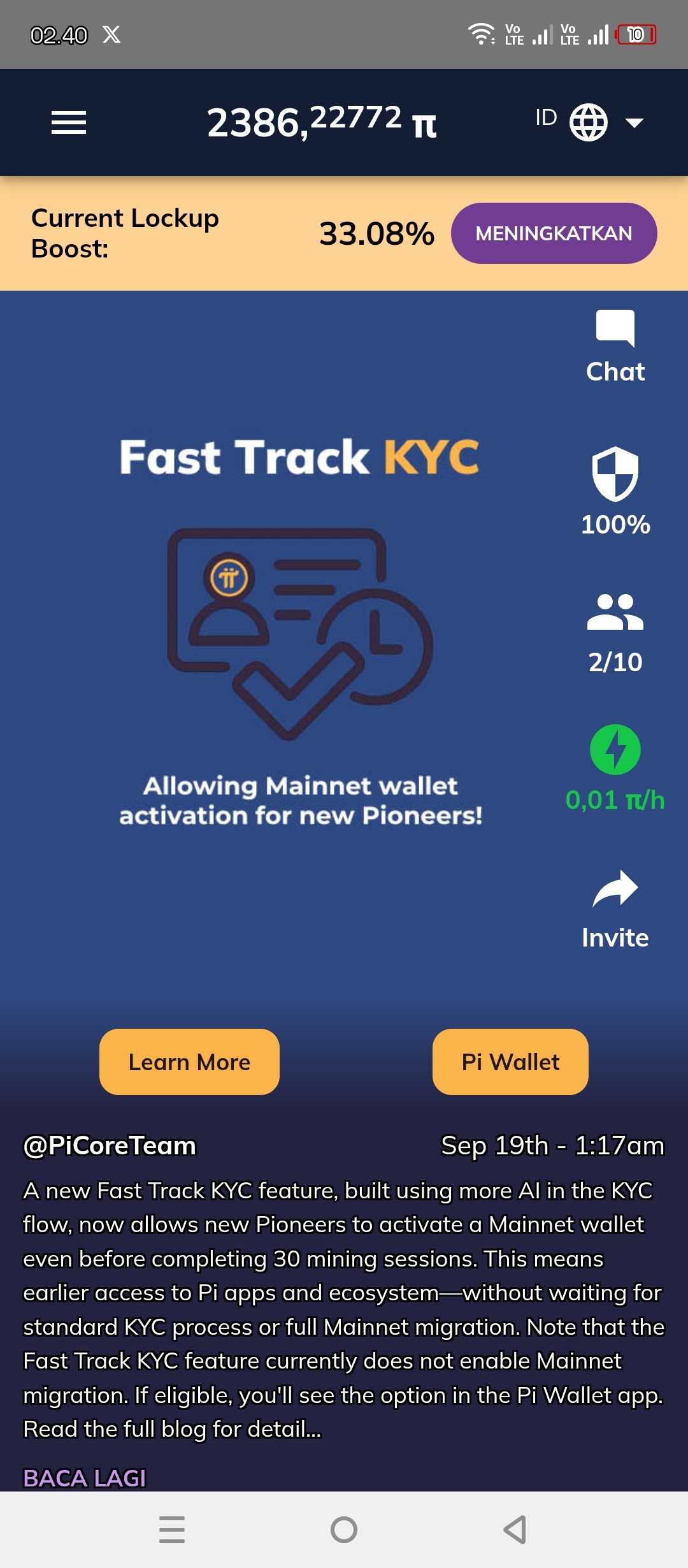Expand the post with BACA LAGI
Screen dimensions: 688x1568
coord(84,1477)
